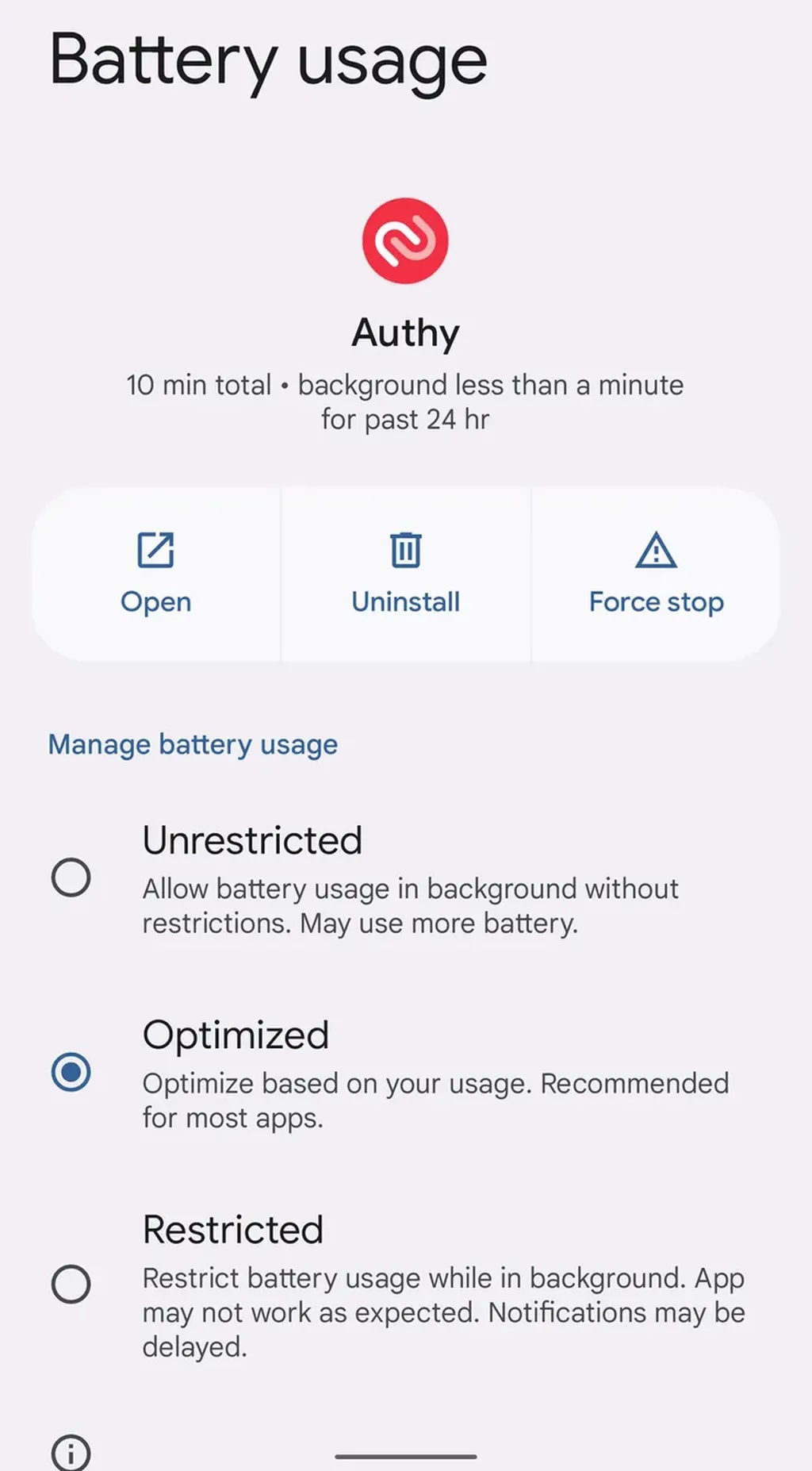Tap the Unrestricted option label
812x1471 pixels.
(252, 839)
